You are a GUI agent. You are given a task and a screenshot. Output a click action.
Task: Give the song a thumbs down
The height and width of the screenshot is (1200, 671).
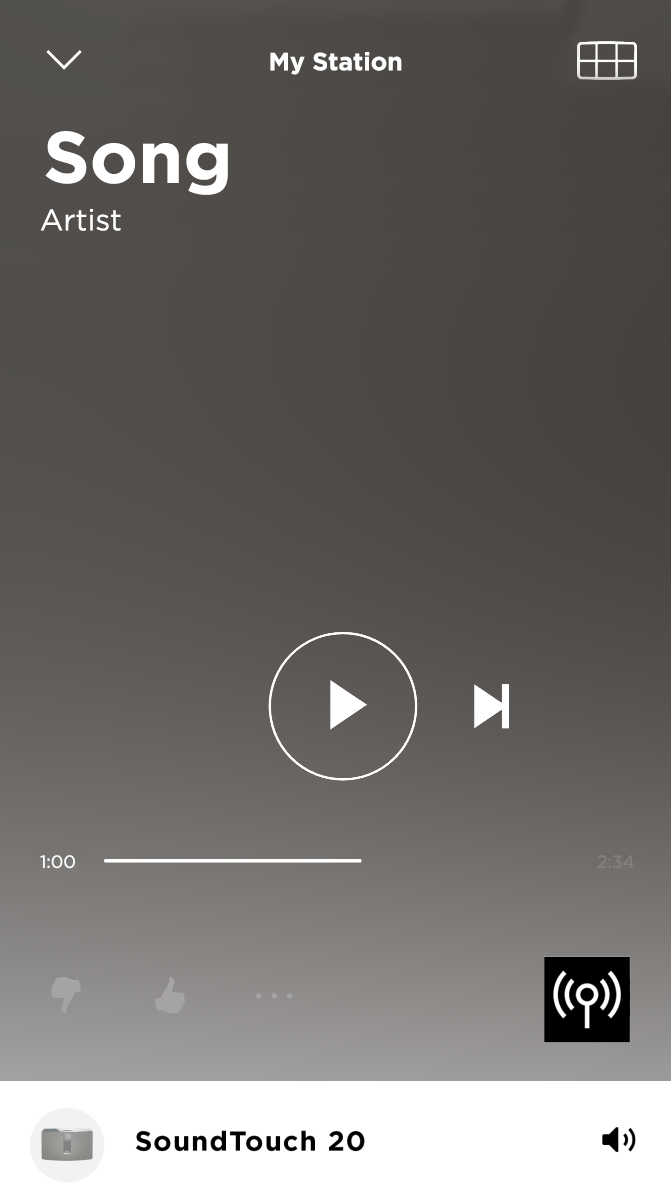67,995
